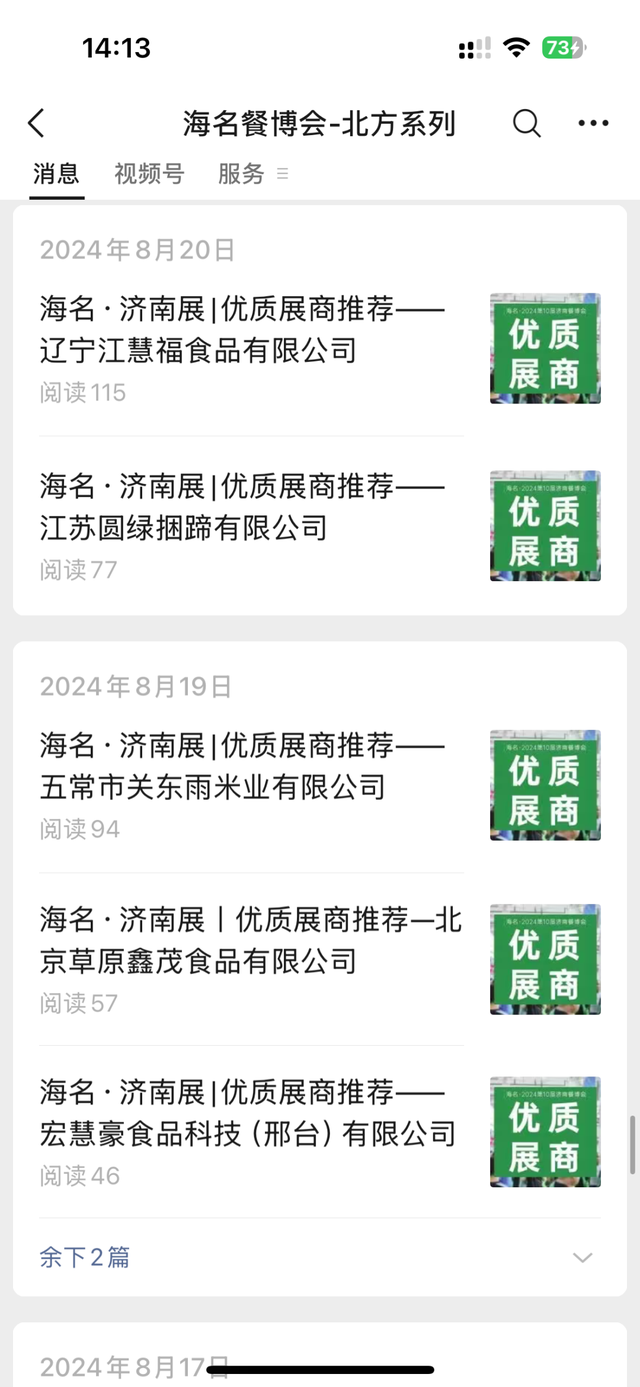Open search in this official account
The image size is (640, 1387).
[526, 124]
